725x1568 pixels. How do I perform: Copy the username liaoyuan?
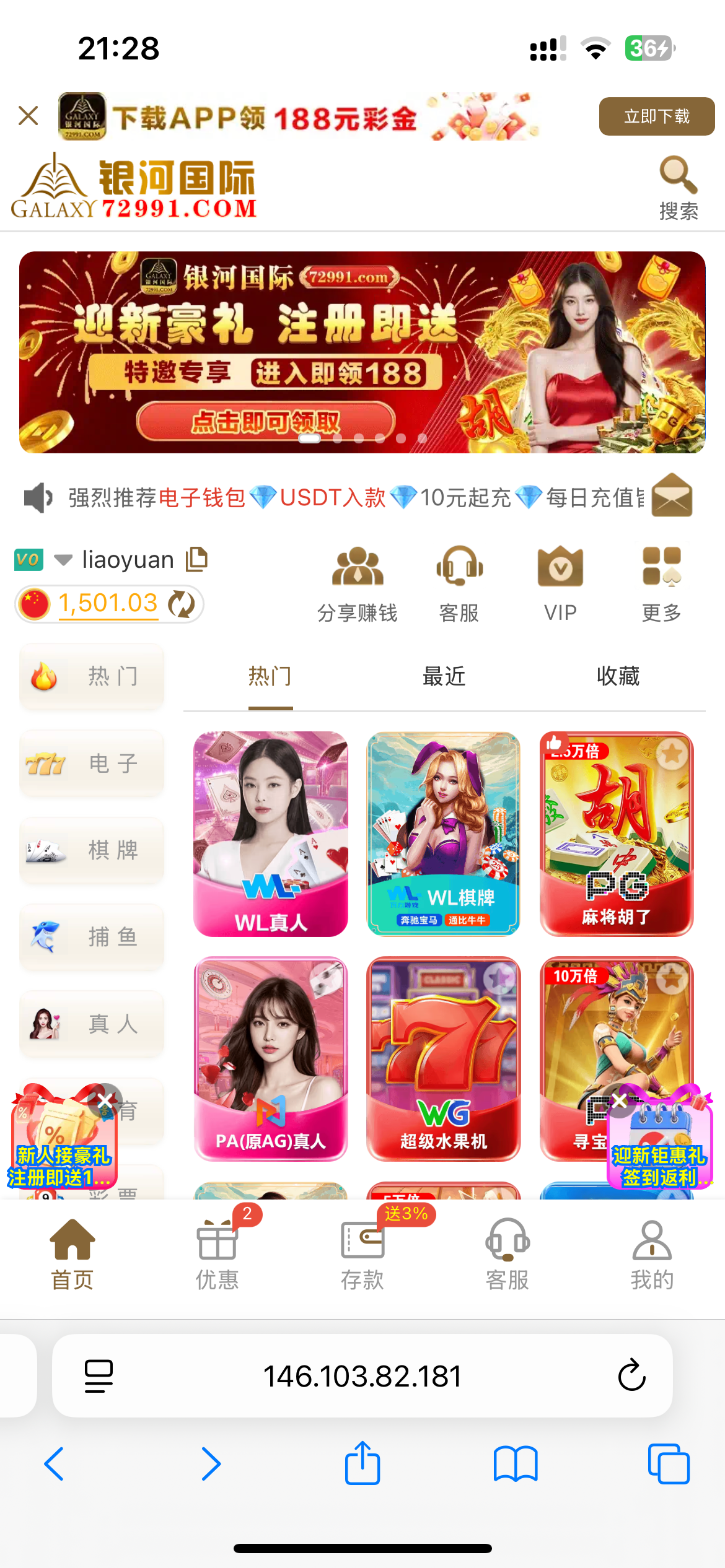point(197,559)
